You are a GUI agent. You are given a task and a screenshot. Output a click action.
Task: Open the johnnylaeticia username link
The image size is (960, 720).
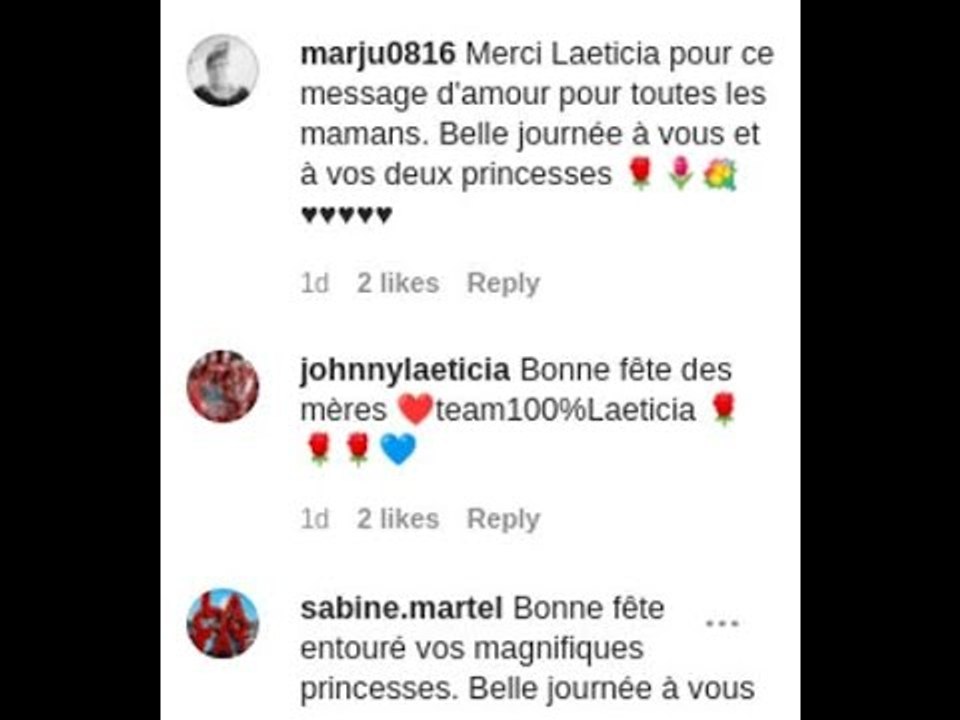pos(405,370)
